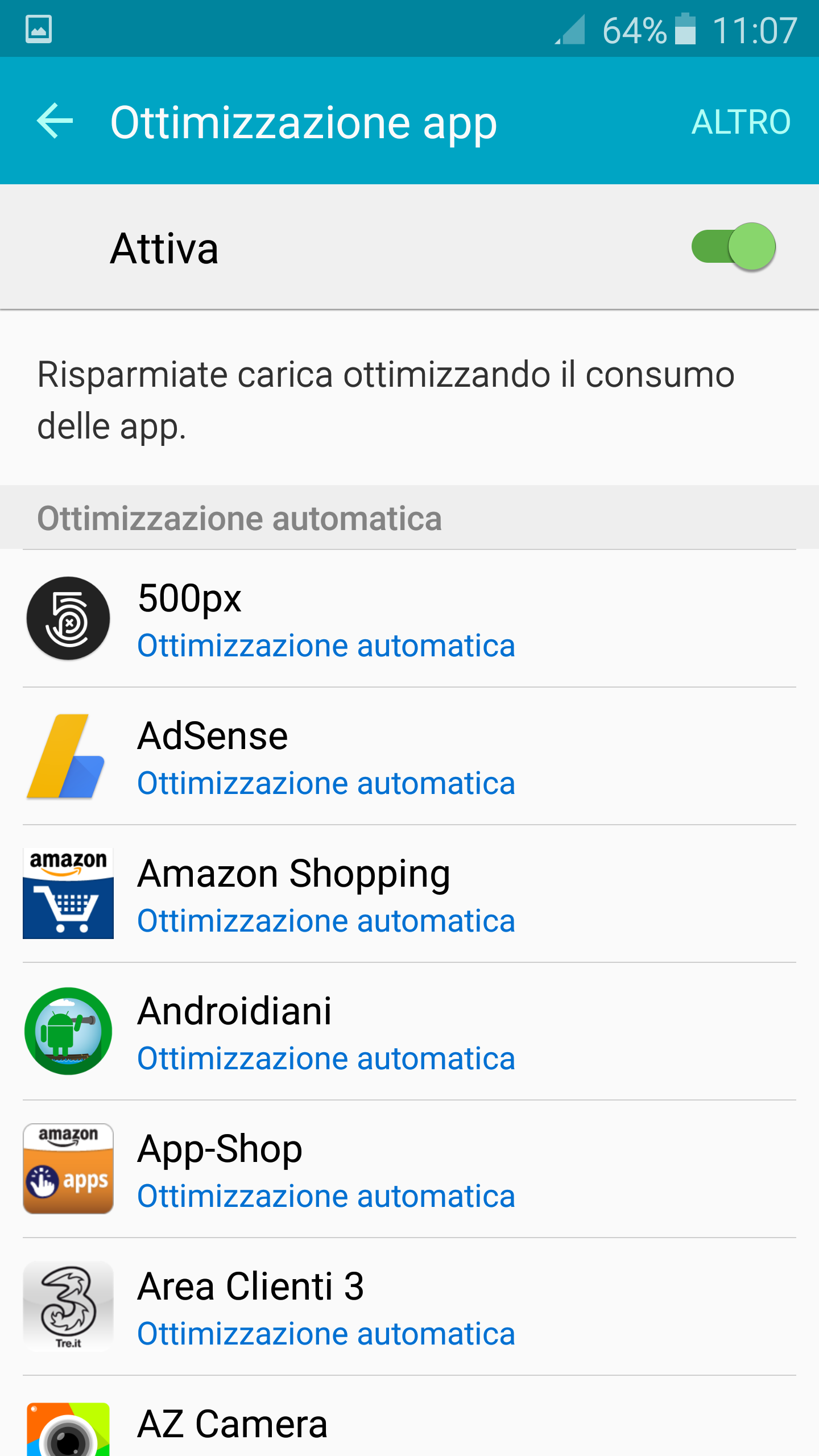Viewport: 819px width, 1456px height.
Task: Go back using the arrow icon
Action: [x=55, y=121]
